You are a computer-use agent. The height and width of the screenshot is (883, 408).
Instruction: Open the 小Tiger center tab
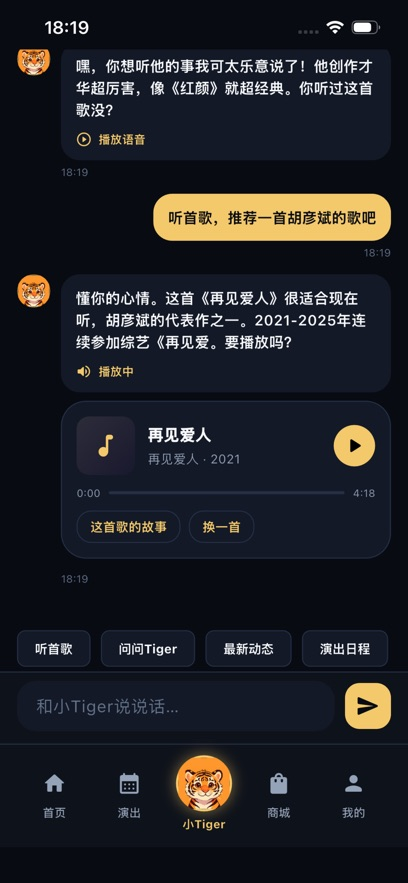[204, 793]
